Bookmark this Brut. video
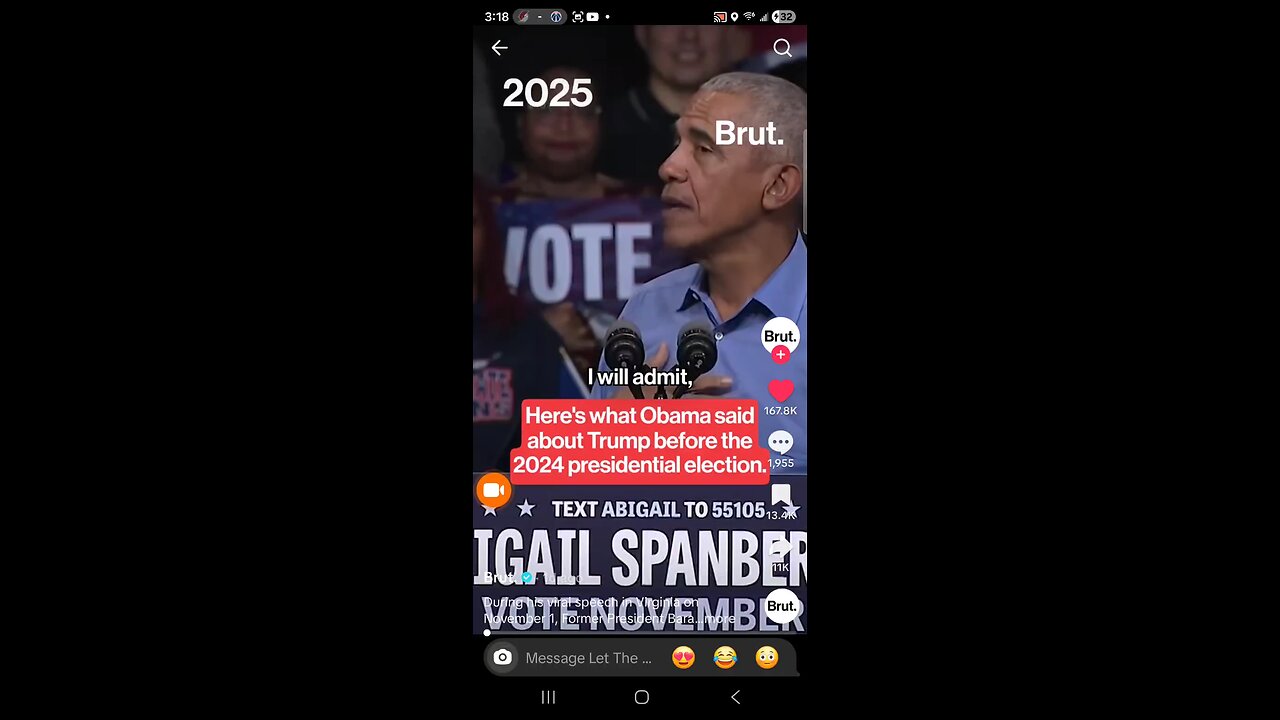Image resolution: width=1280 pixels, height=720 pixels. (x=780, y=495)
